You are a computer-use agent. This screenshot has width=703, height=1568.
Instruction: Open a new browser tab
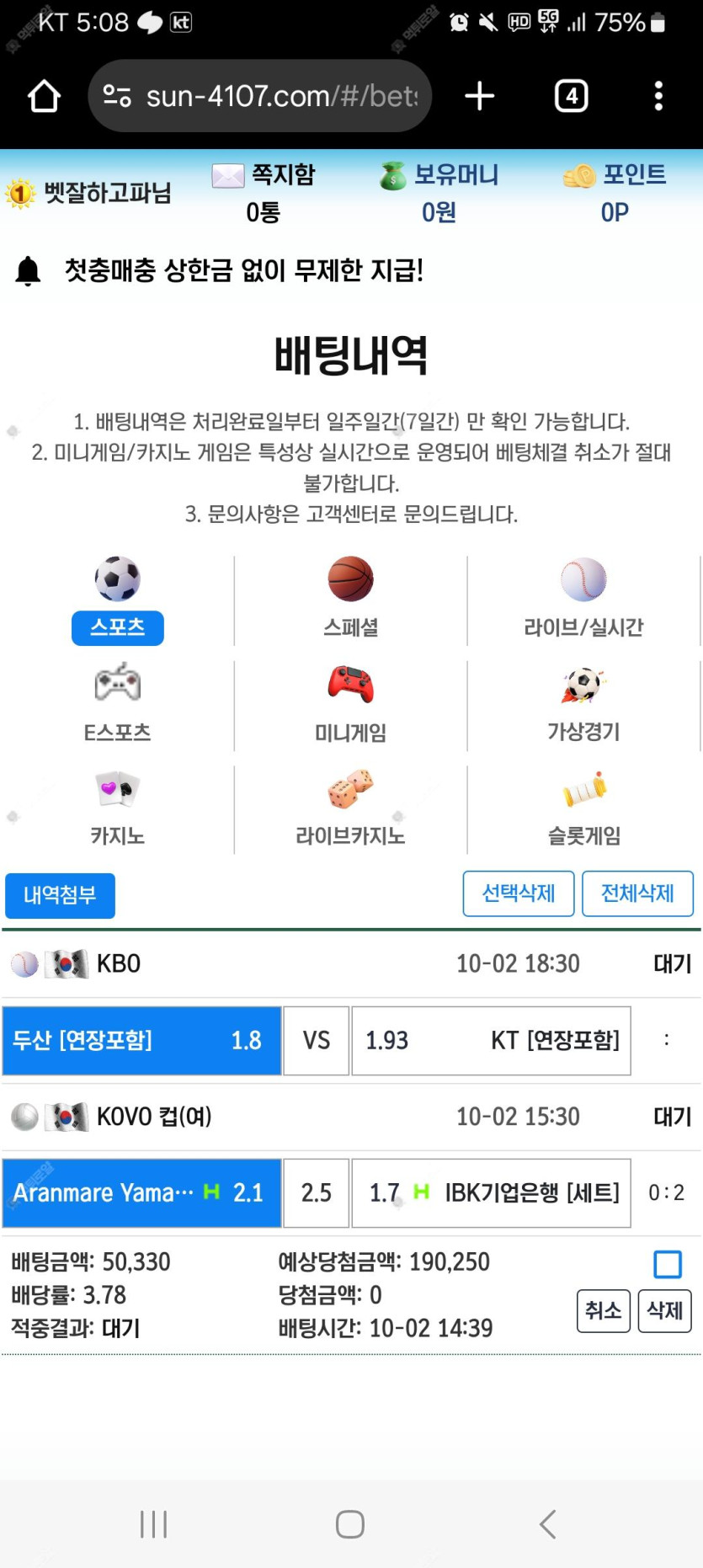[x=480, y=96]
